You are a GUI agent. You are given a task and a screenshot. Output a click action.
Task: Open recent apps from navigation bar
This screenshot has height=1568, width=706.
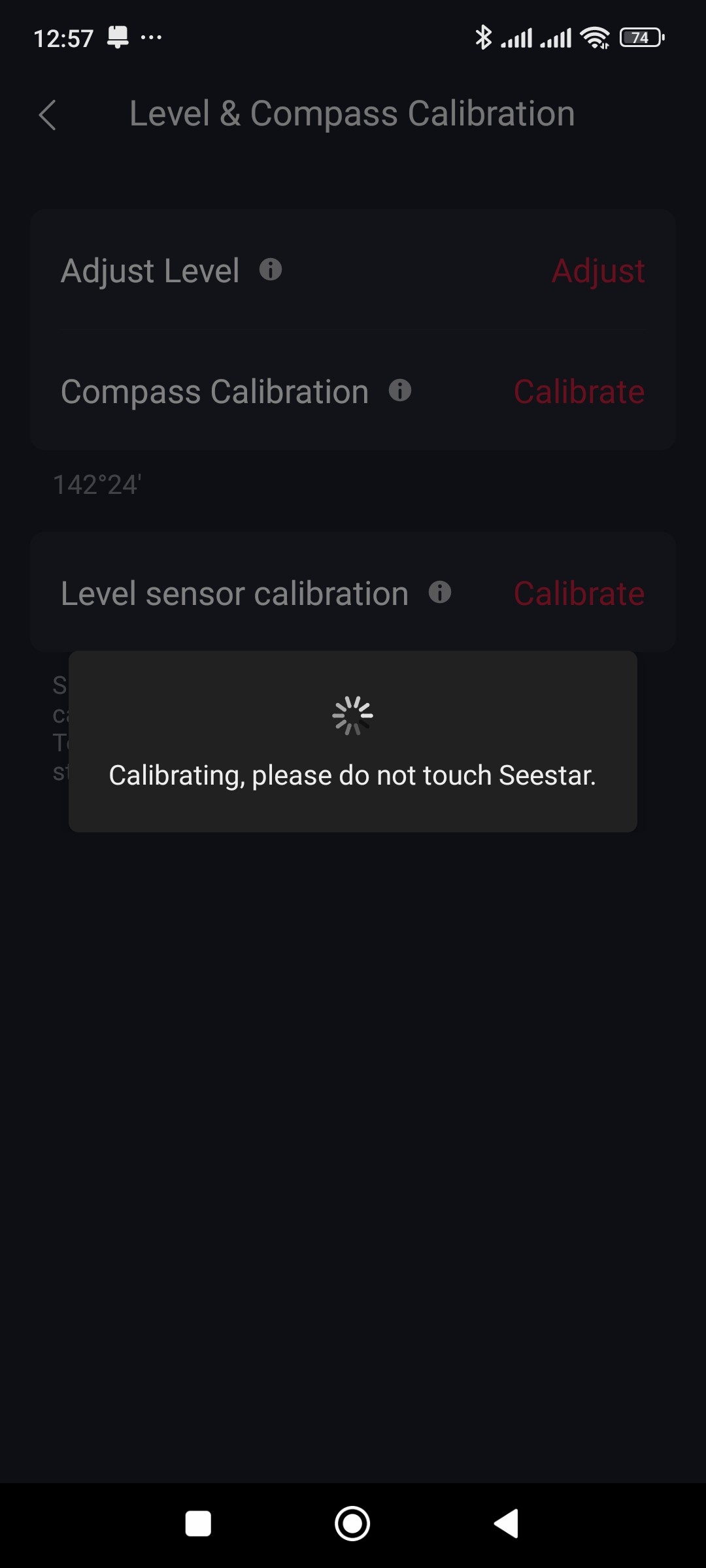click(198, 1524)
